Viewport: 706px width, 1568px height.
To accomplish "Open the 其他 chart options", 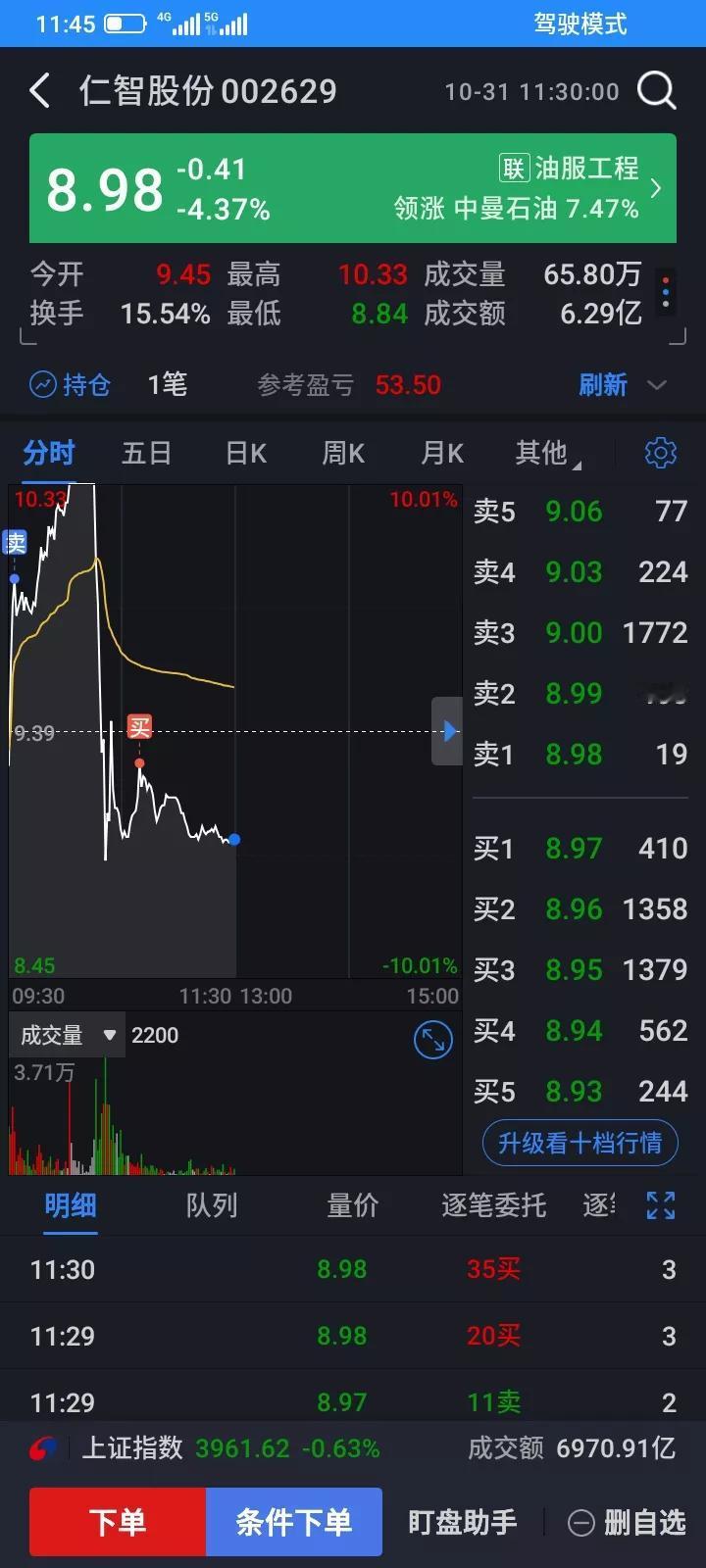I will click(545, 453).
